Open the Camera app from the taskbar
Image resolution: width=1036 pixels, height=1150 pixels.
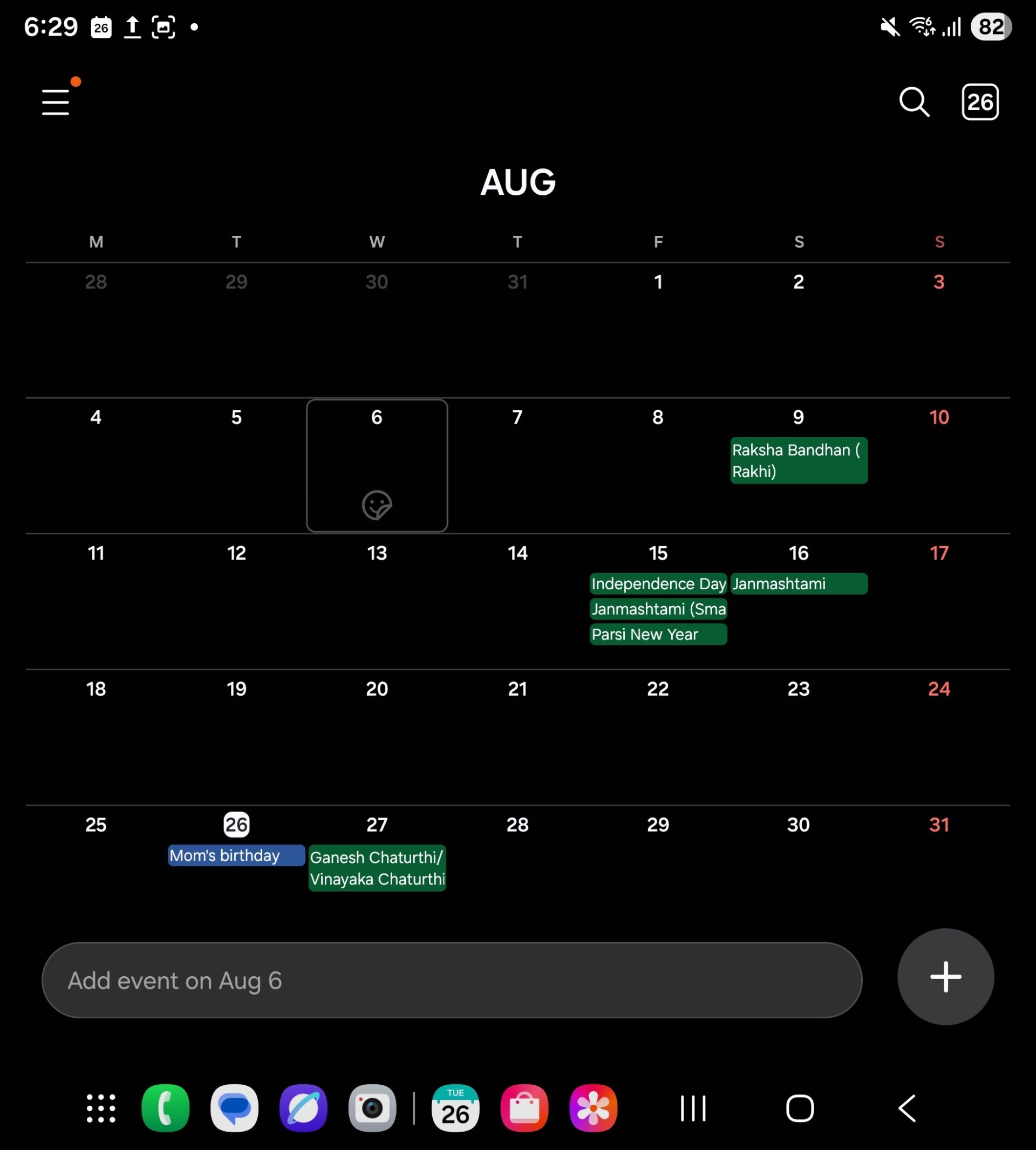[372, 1108]
